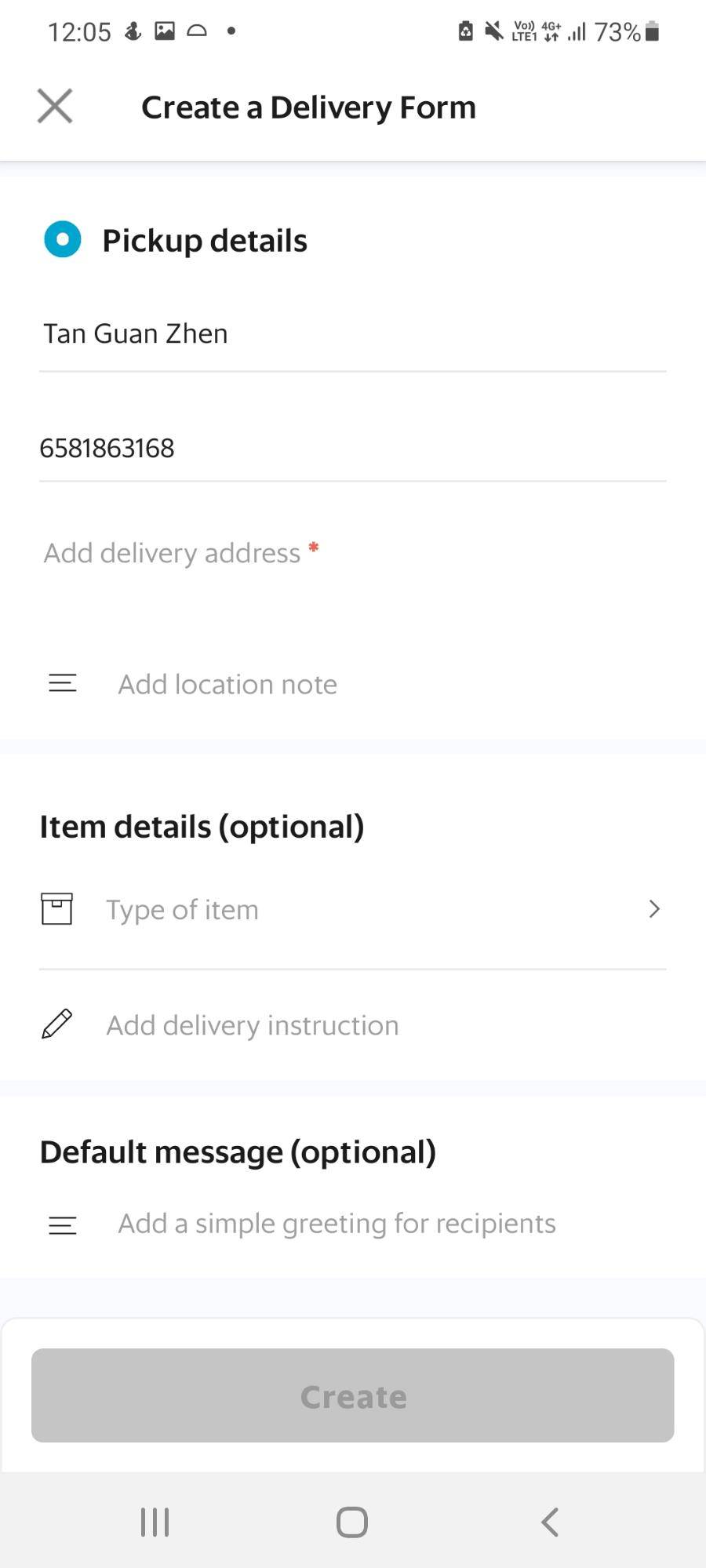Tap the muted sound status icon
The height and width of the screenshot is (1568, 706).
493,31
